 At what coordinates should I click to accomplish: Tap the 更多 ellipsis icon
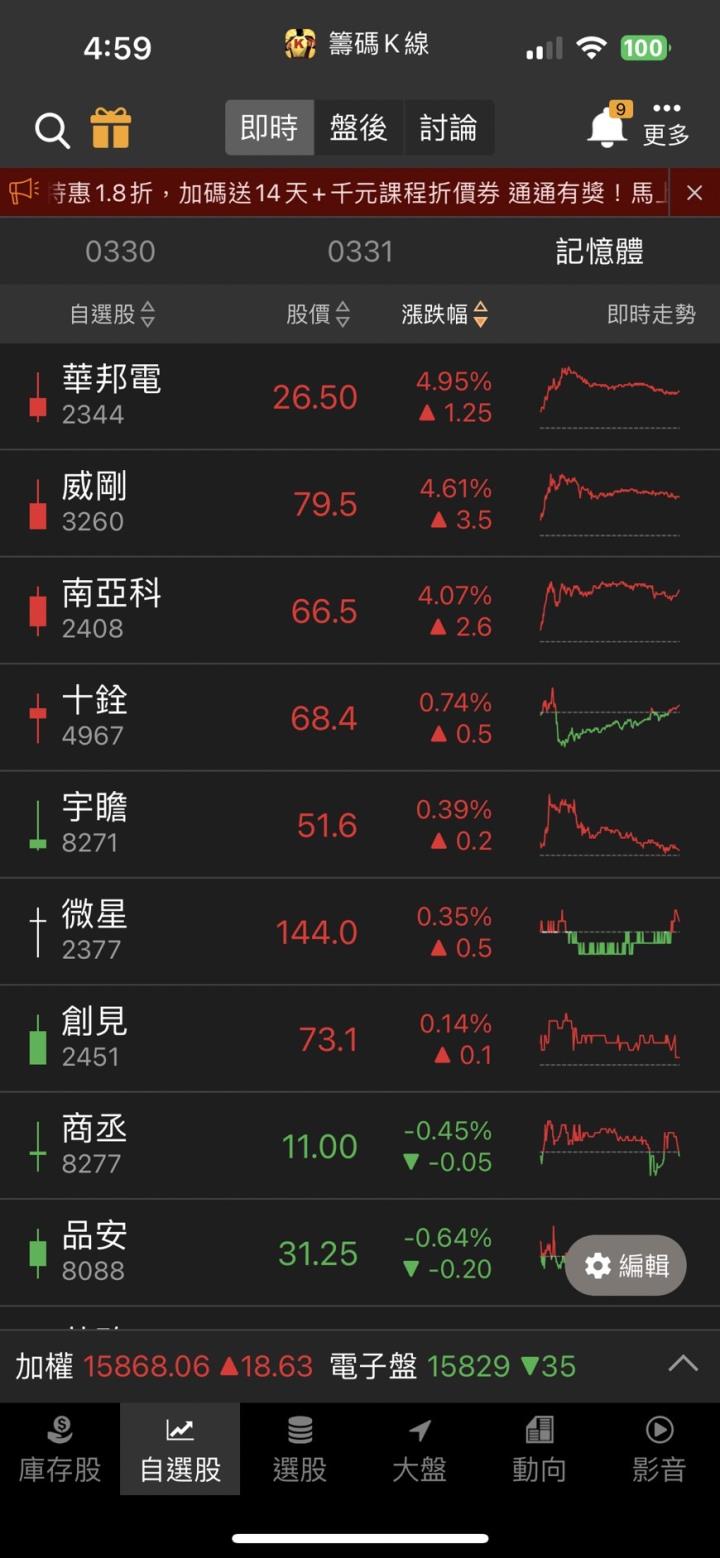665,120
